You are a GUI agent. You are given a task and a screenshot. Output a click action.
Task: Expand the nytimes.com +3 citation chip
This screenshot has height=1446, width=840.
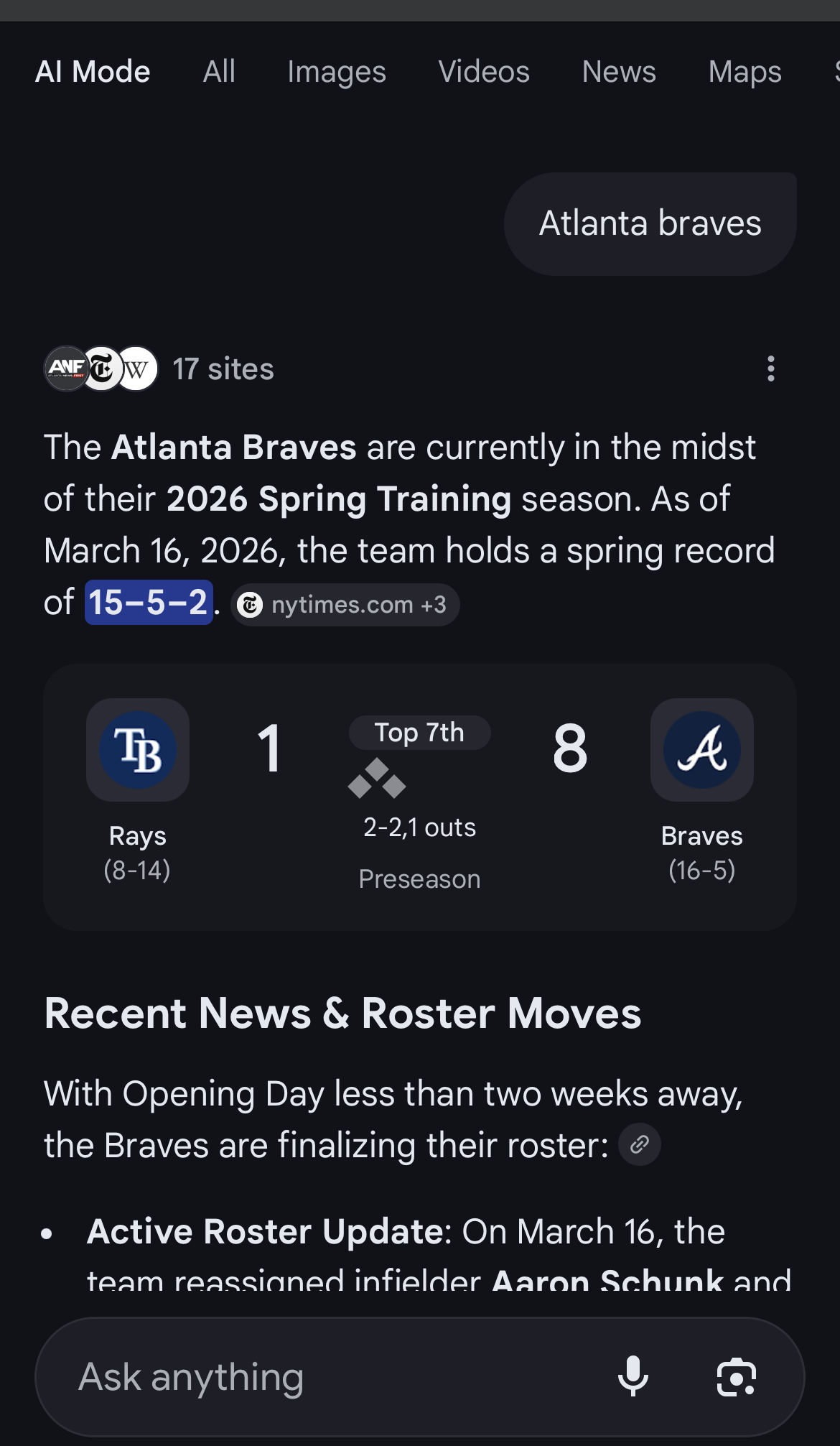pyautogui.click(x=345, y=605)
